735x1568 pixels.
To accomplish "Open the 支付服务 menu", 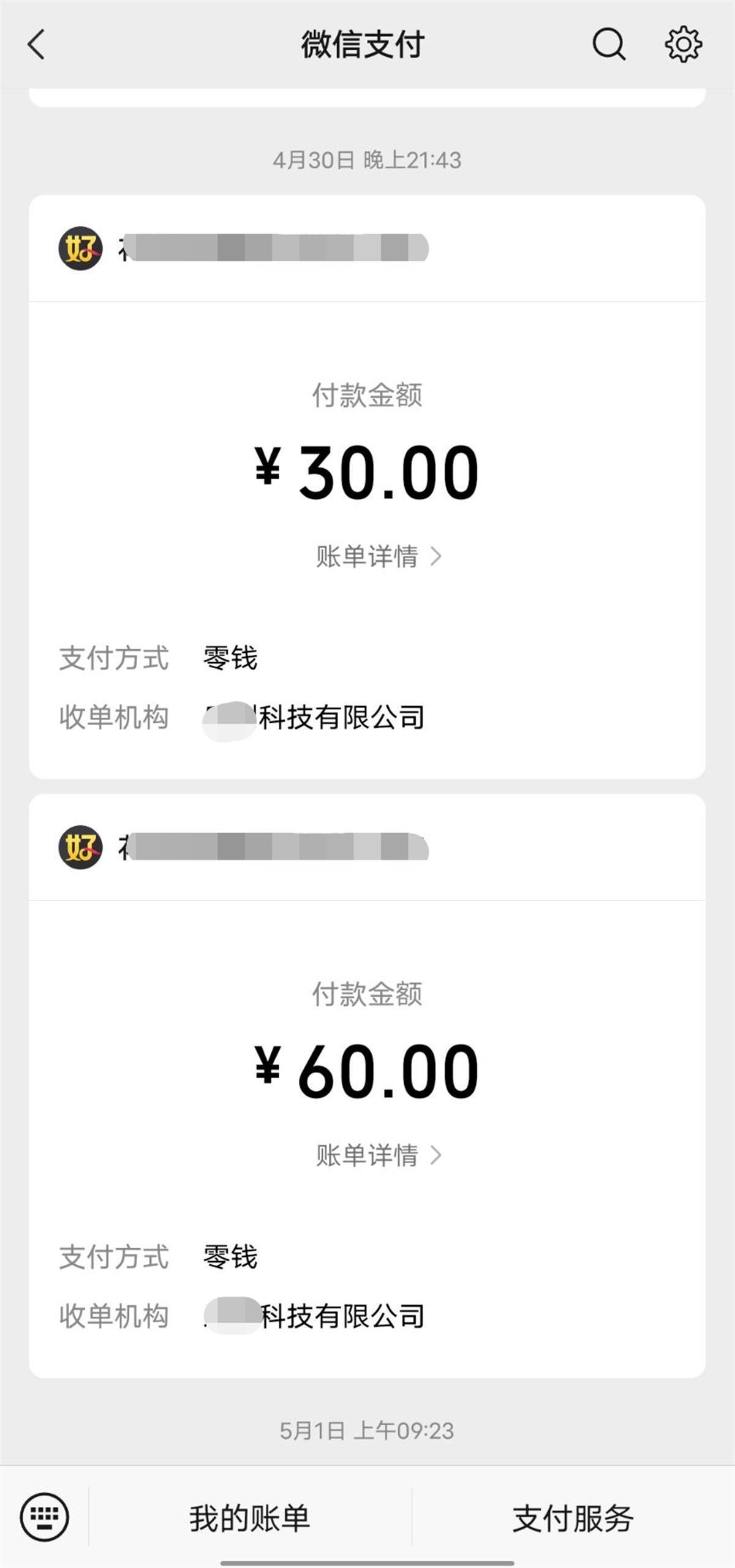I will click(573, 1518).
